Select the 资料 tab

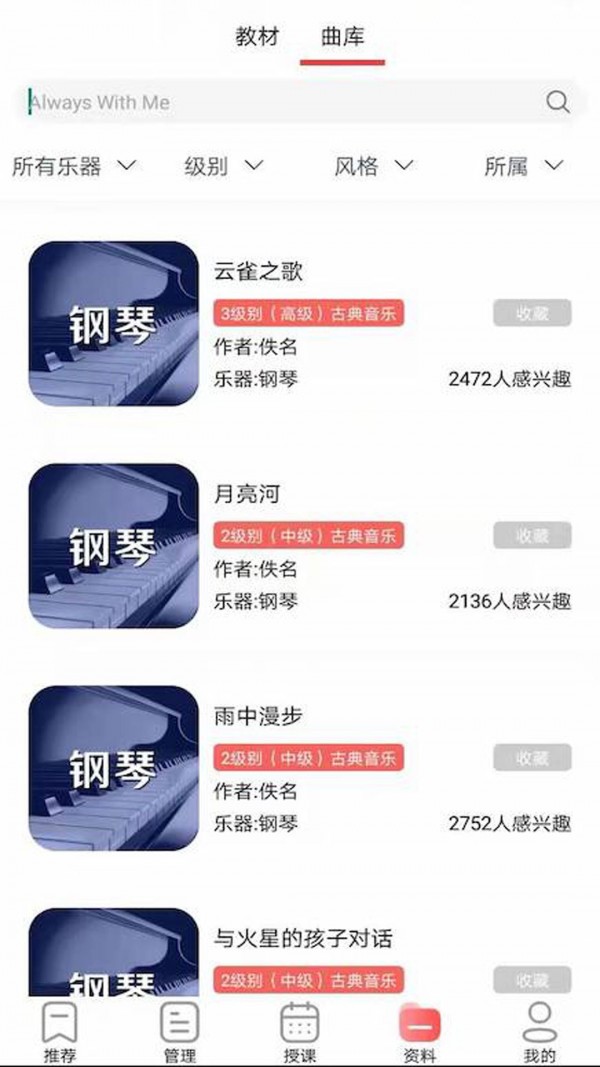[420, 1032]
